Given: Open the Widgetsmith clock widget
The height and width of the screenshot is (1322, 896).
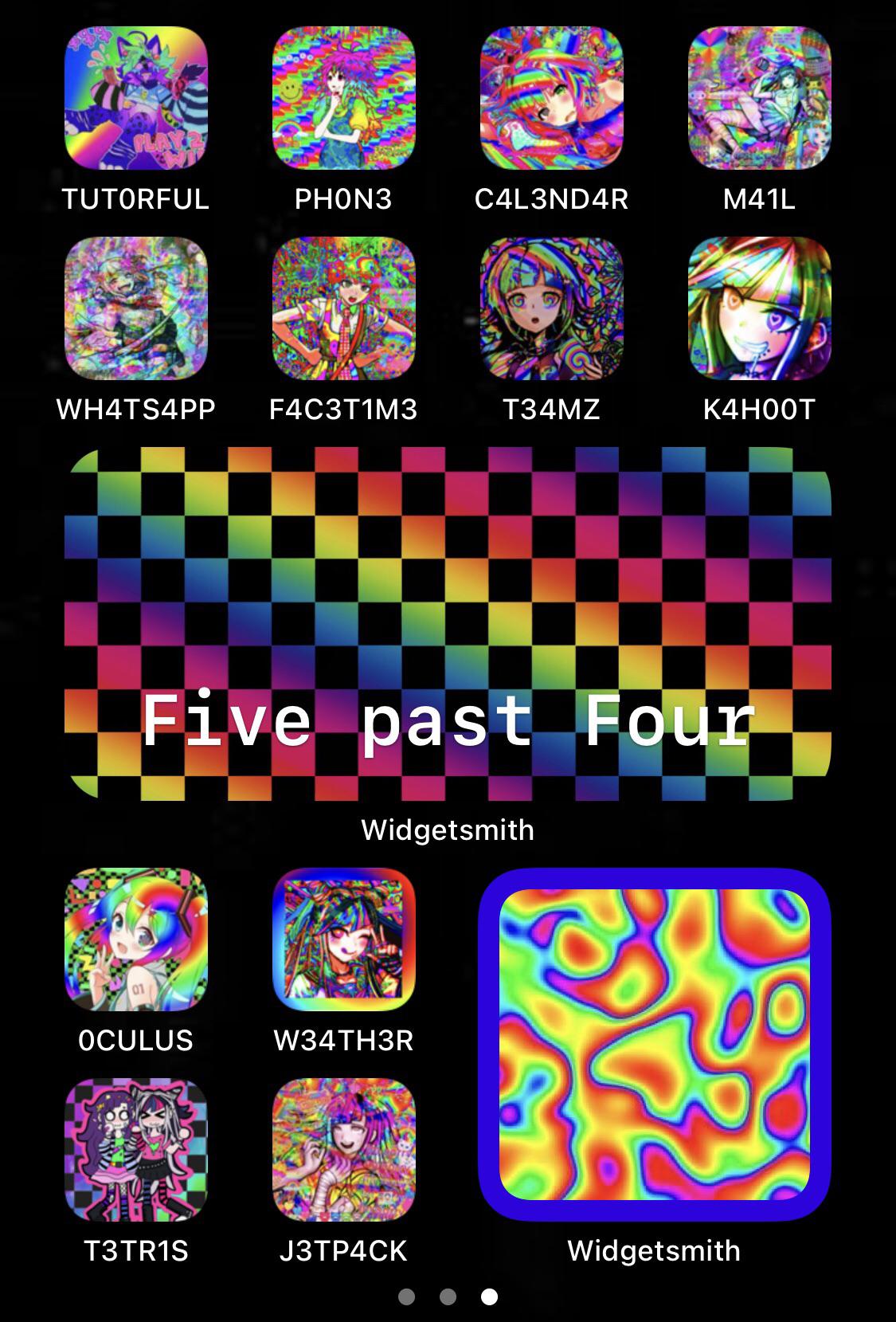Looking at the screenshot, I should [x=448, y=623].
